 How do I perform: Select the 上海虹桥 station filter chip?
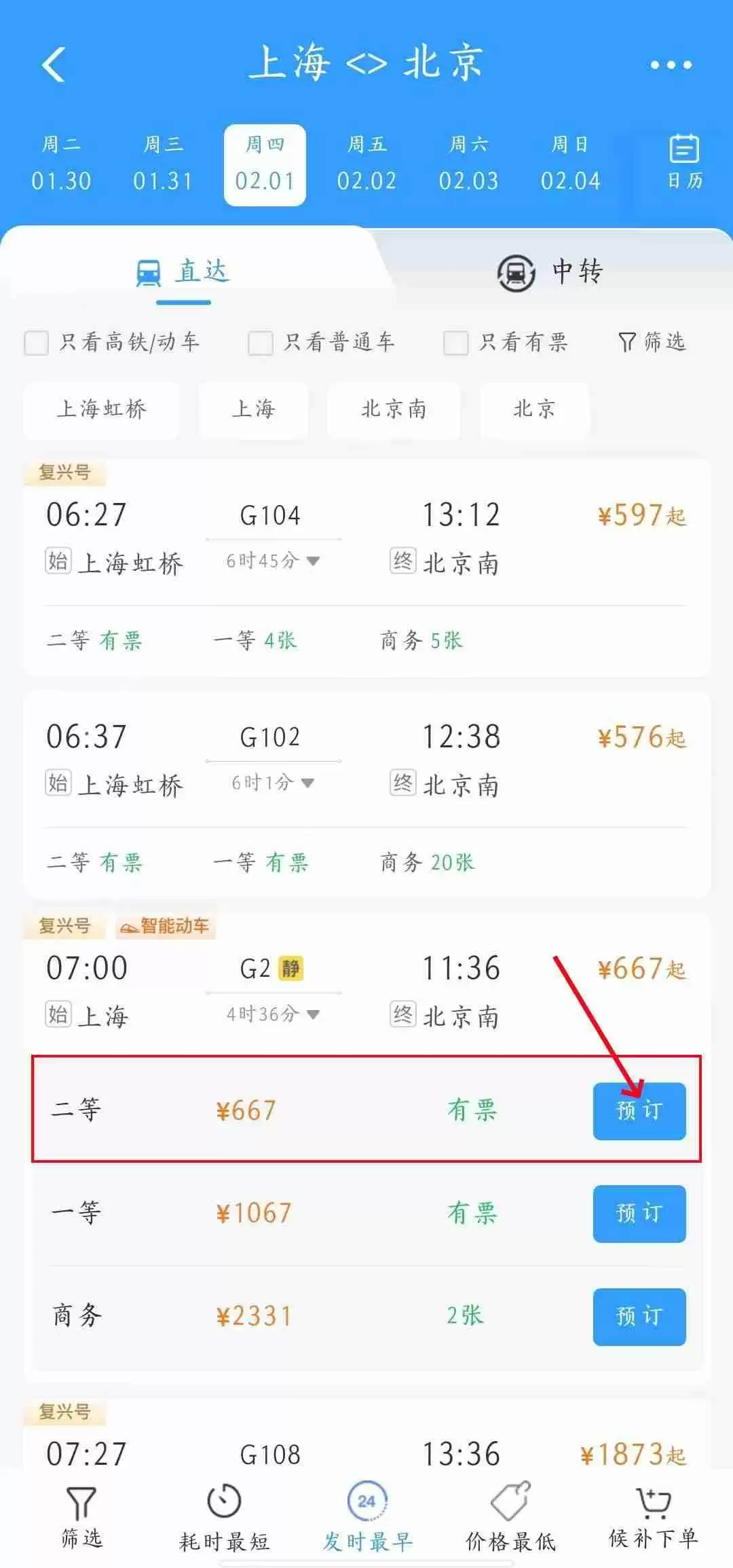[x=100, y=409]
